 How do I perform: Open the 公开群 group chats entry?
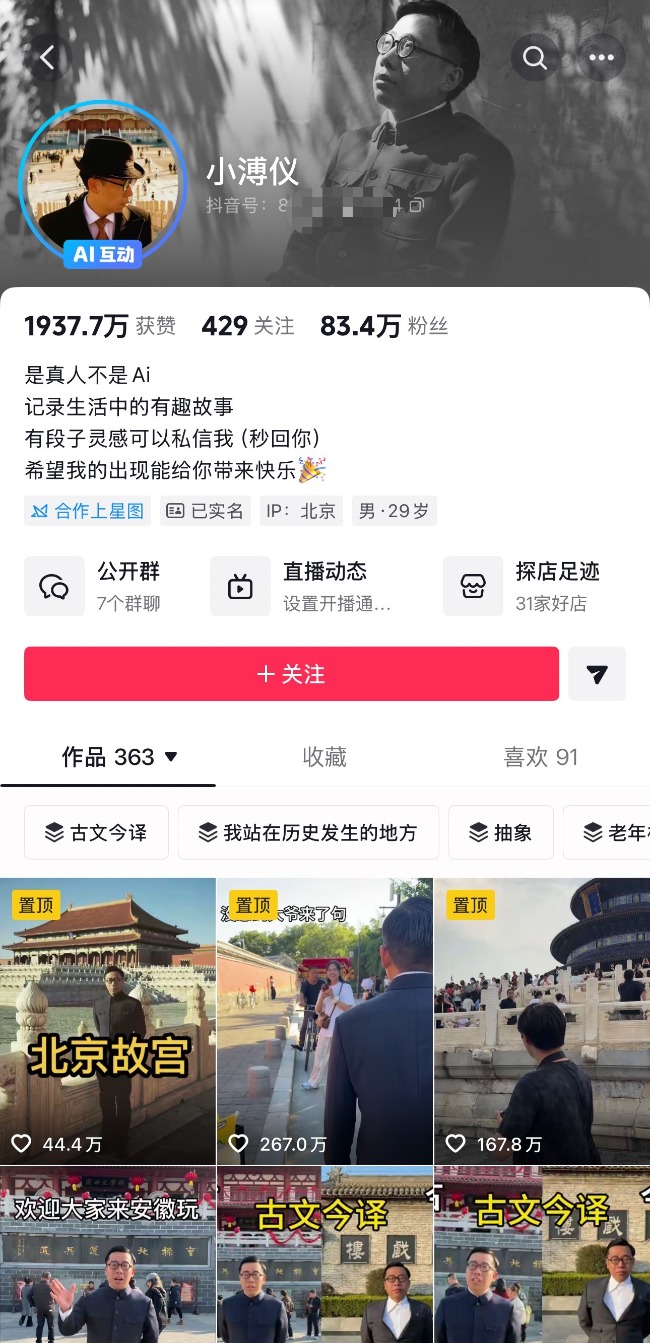tap(98, 586)
